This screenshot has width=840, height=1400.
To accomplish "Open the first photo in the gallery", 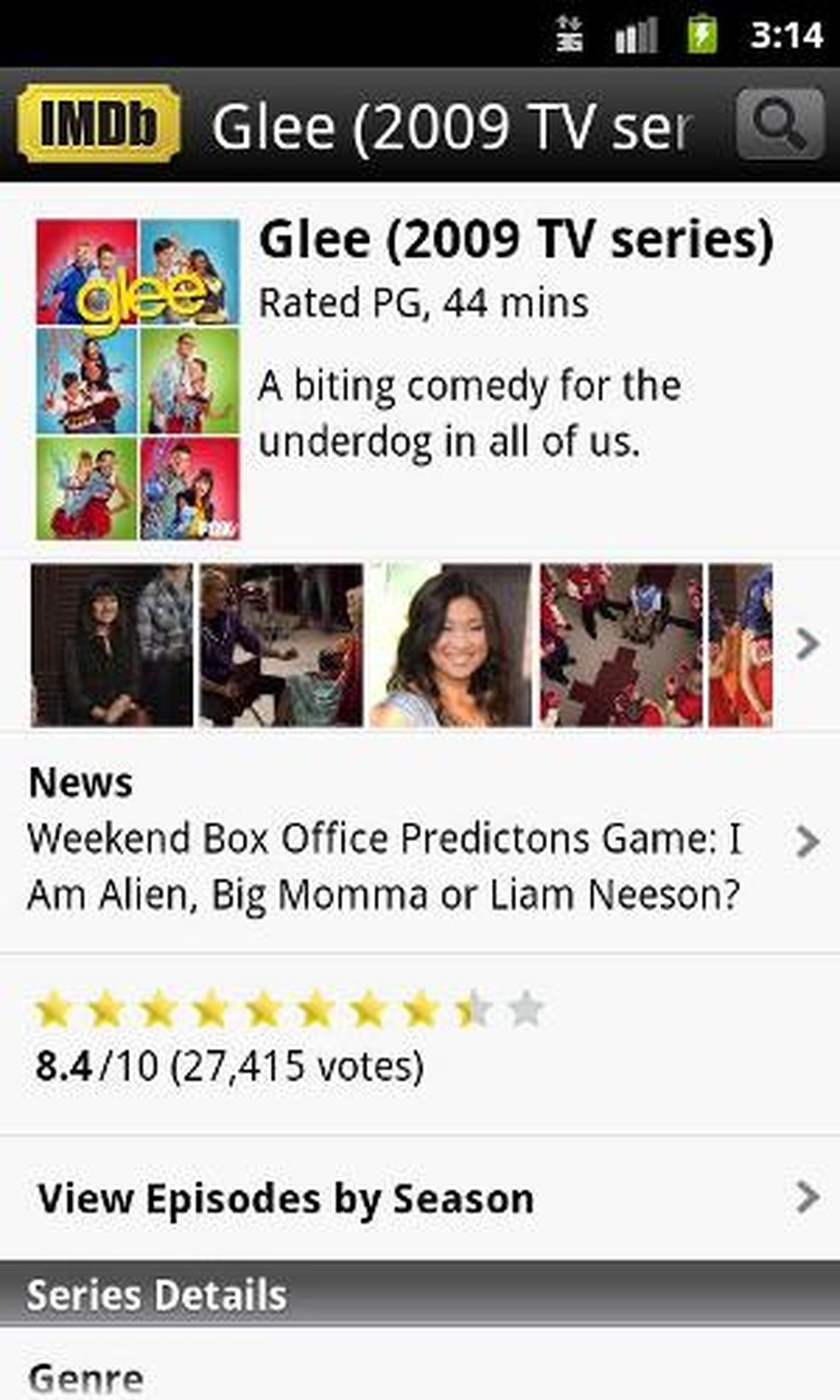I will [x=112, y=645].
